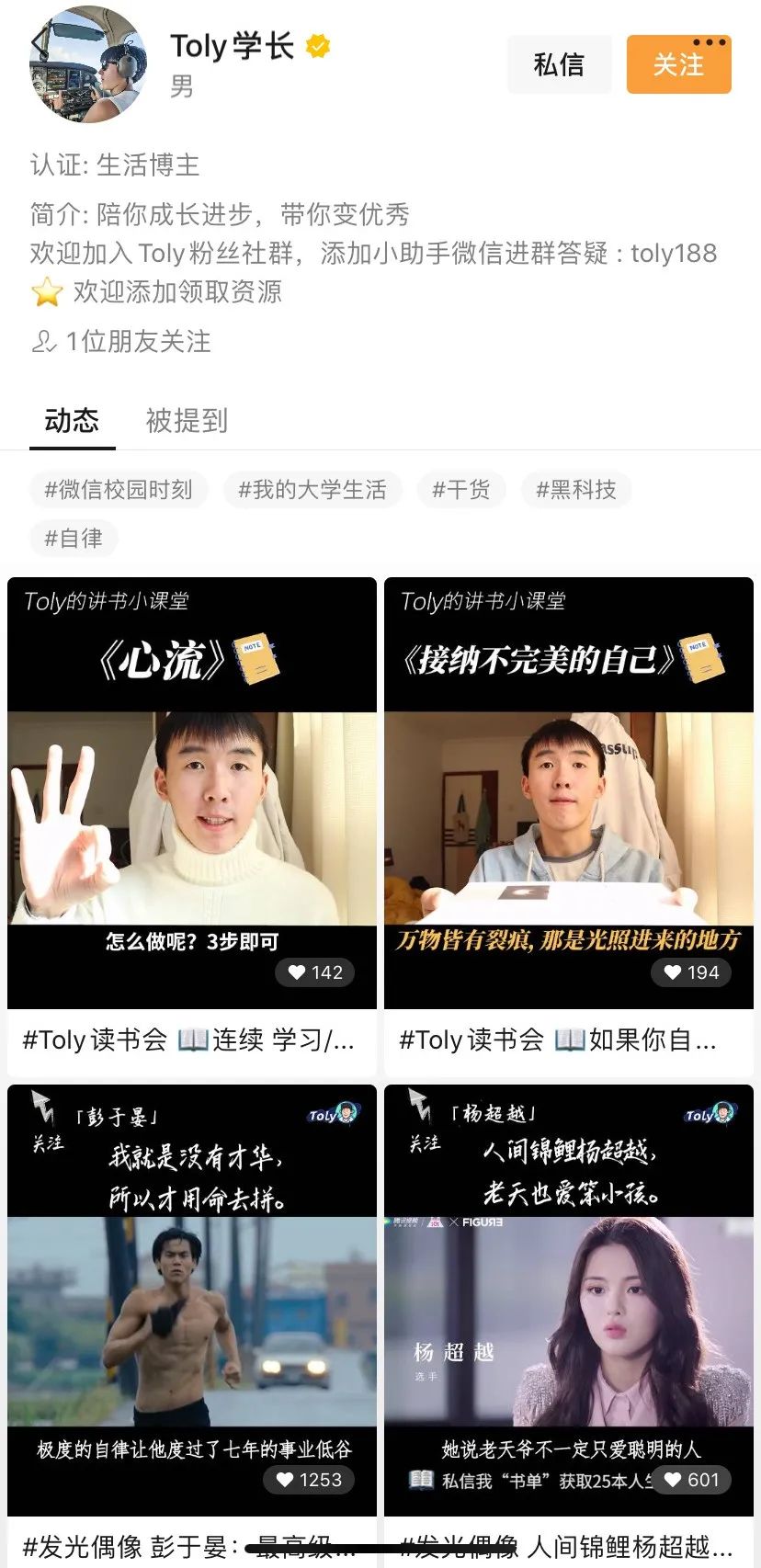Viewport: 761px width, 1568px height.
Task: View the 1位朋友关注 friends list
Action: point(121,342)
